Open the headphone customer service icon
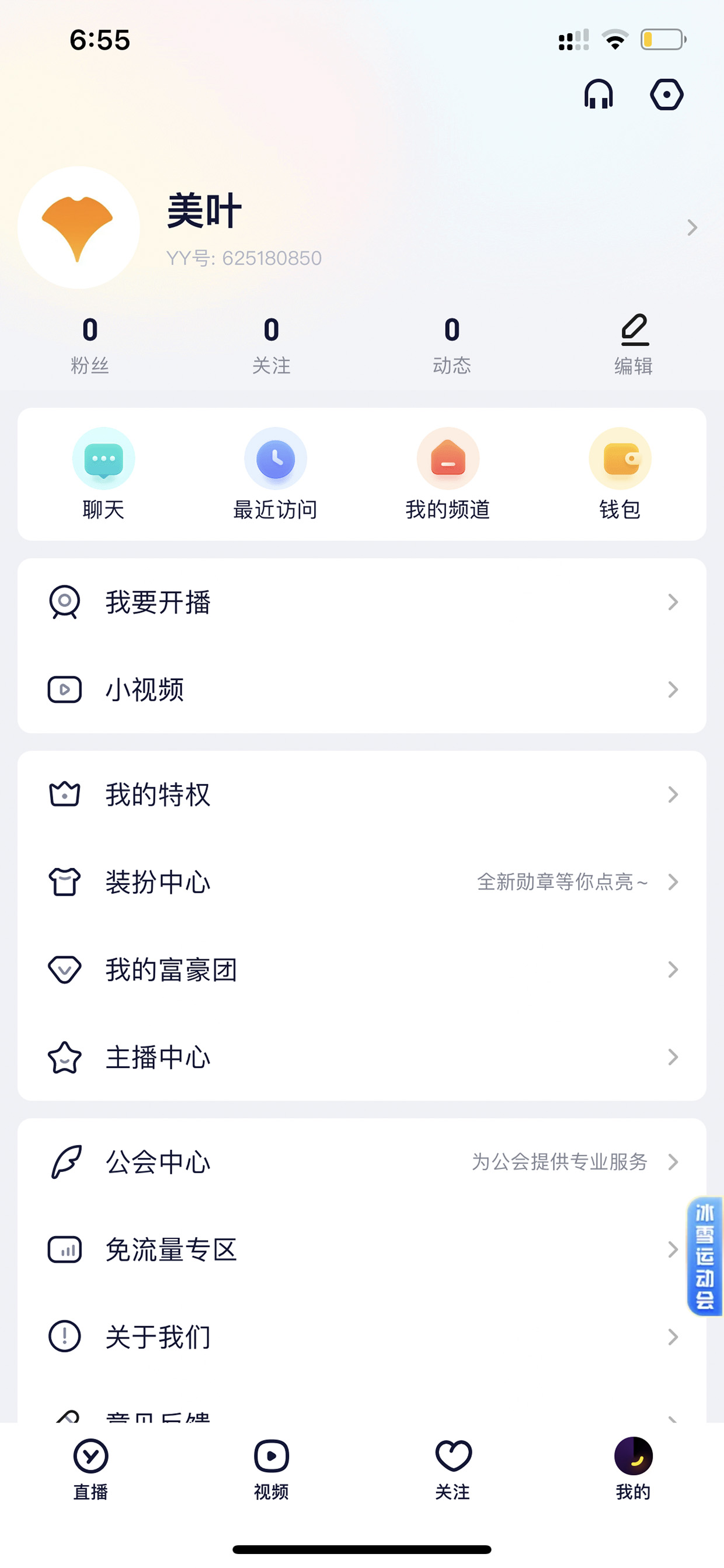This screenshot has width=724, height=1568. pos(598,94)
